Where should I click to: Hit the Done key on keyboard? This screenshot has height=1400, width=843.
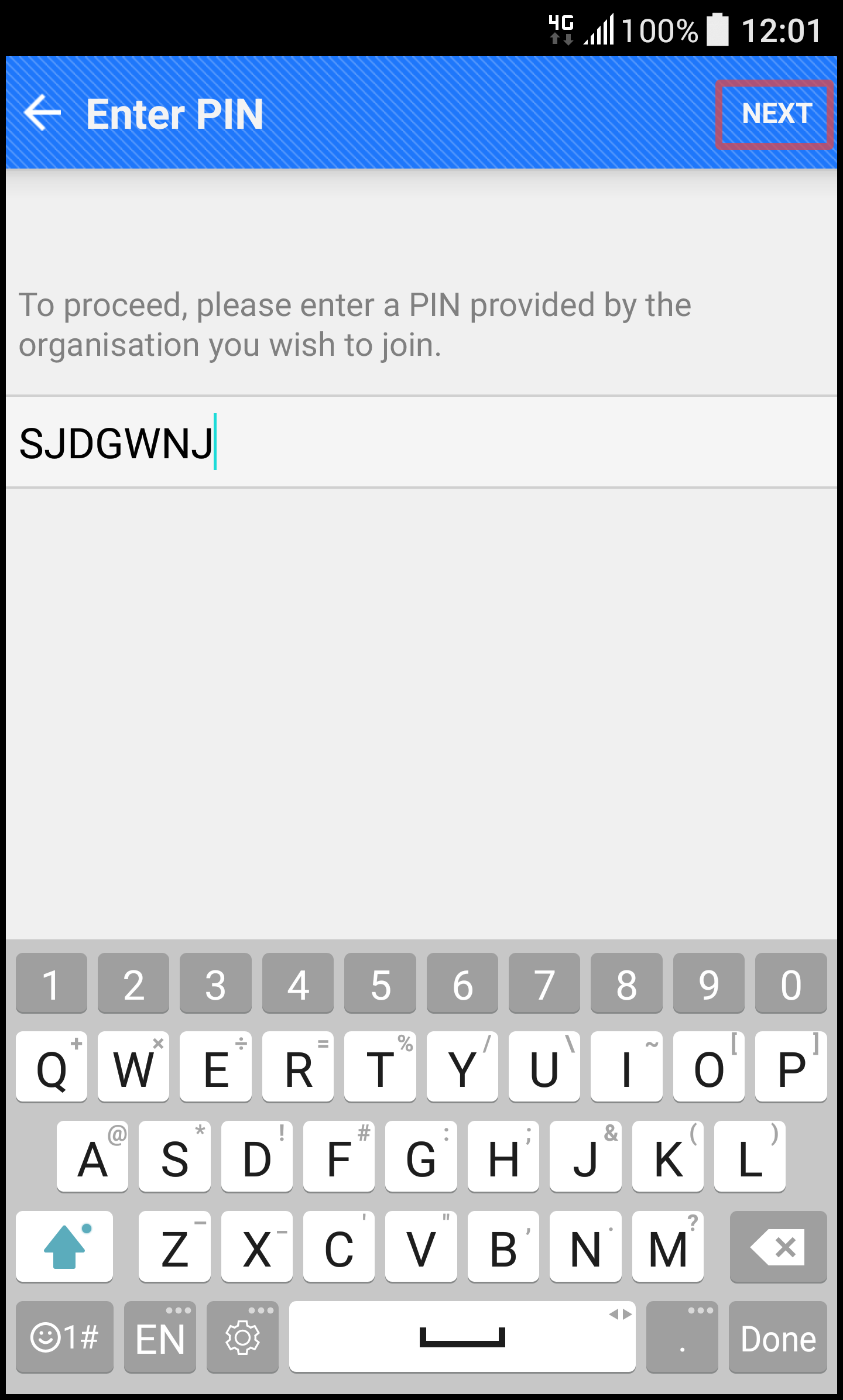coord(778,1337)
